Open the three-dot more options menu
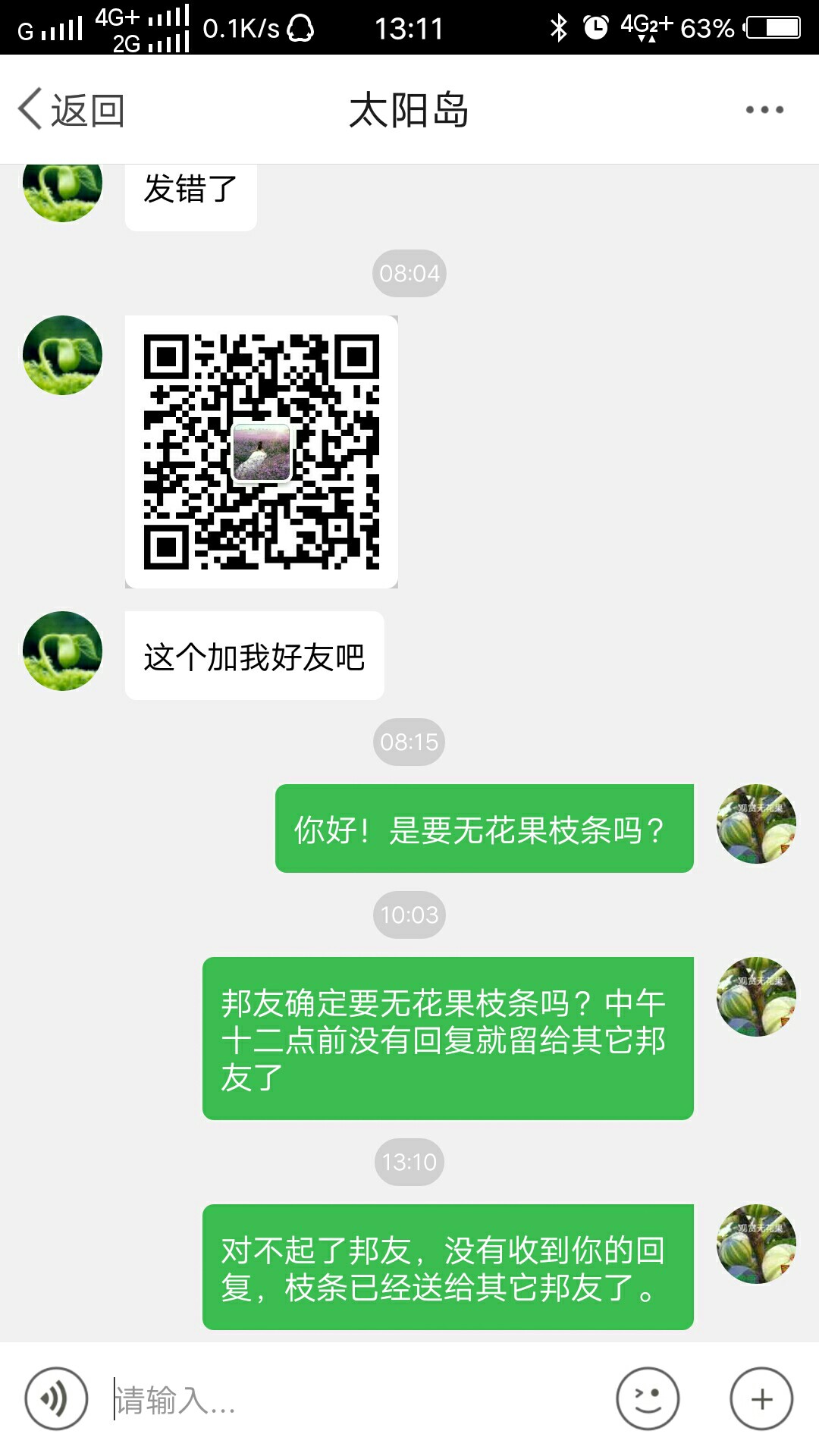 pyautogui.click(x=764, y=110)
